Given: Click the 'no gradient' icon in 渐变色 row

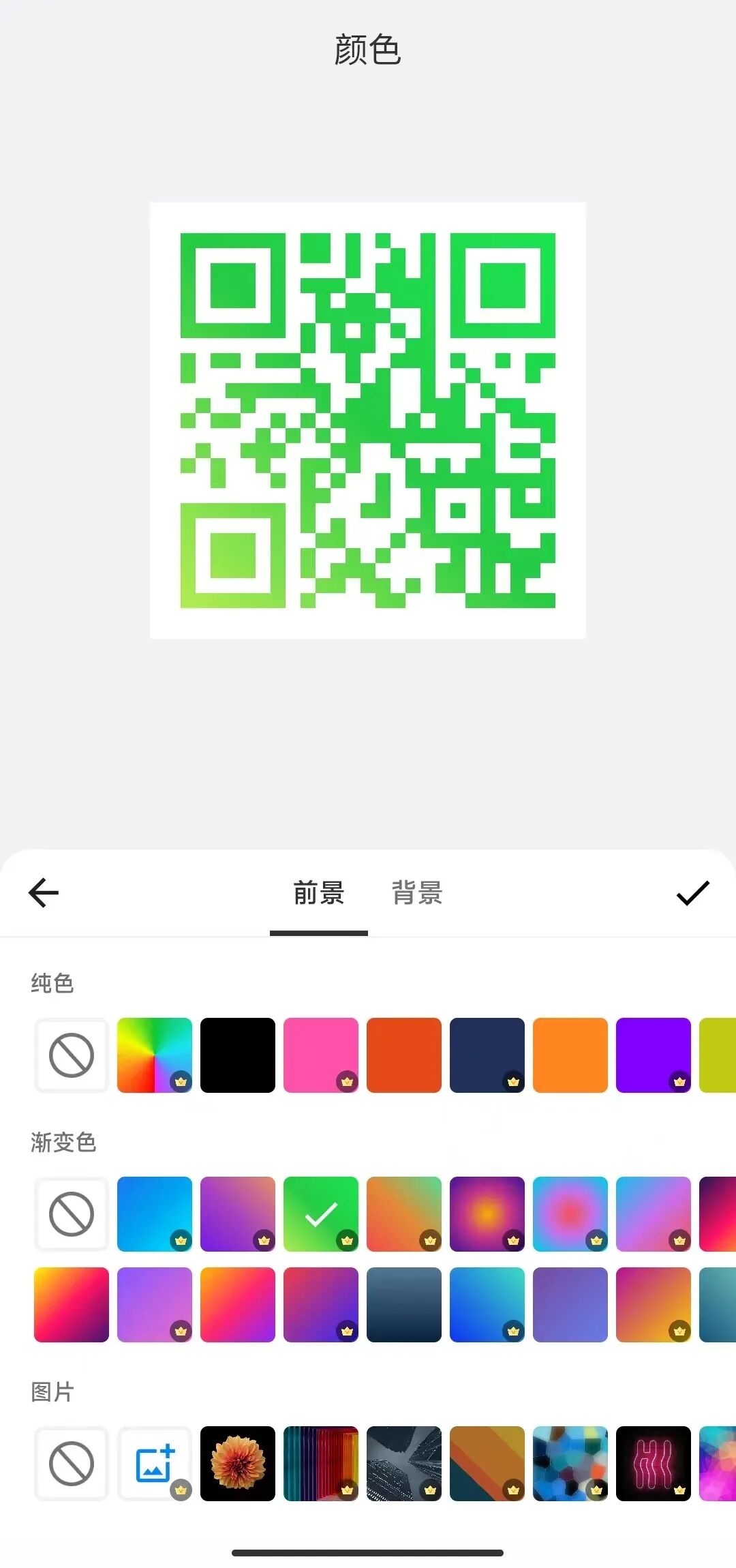Looking at the screenshot, I should click(71, 1215).
